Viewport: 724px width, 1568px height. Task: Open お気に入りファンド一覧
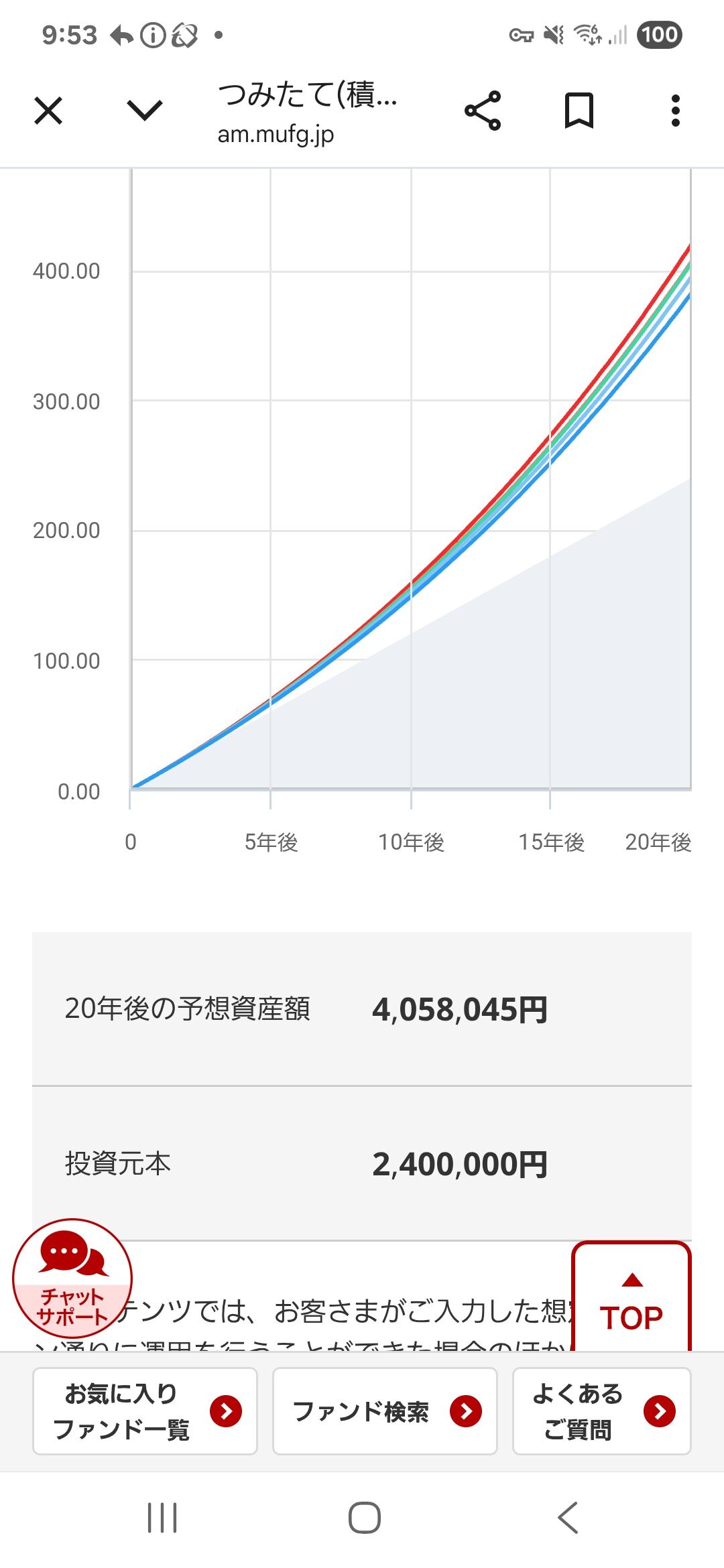pyautogui.click(x=145, y=1411)
